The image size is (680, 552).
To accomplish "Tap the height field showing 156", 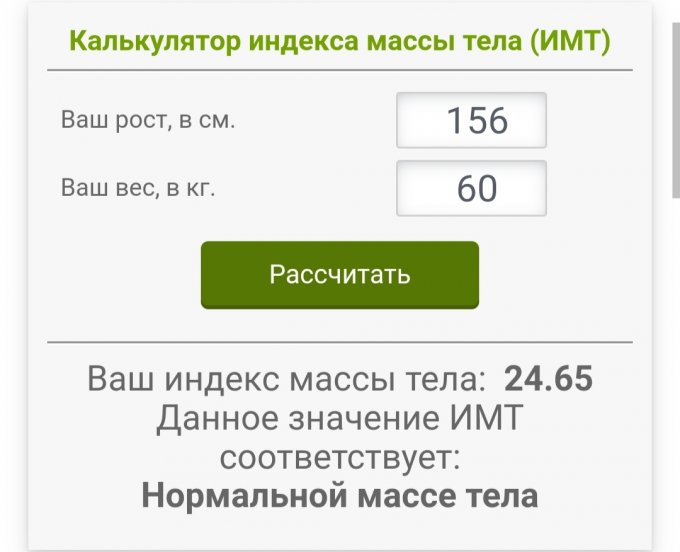I will coord(471,121).
